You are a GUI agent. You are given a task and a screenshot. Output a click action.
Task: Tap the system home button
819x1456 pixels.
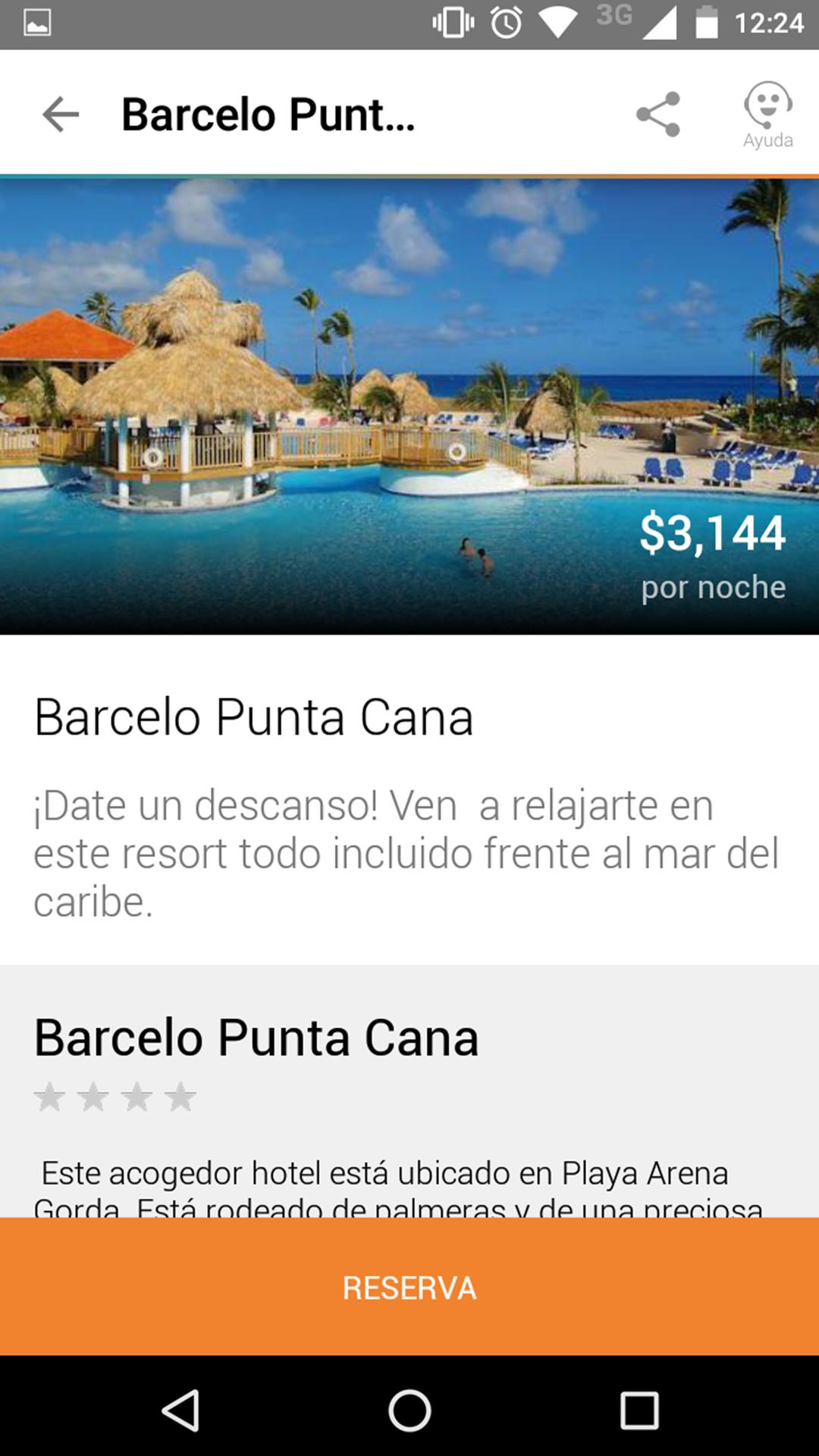click(x=409, y=1410)
